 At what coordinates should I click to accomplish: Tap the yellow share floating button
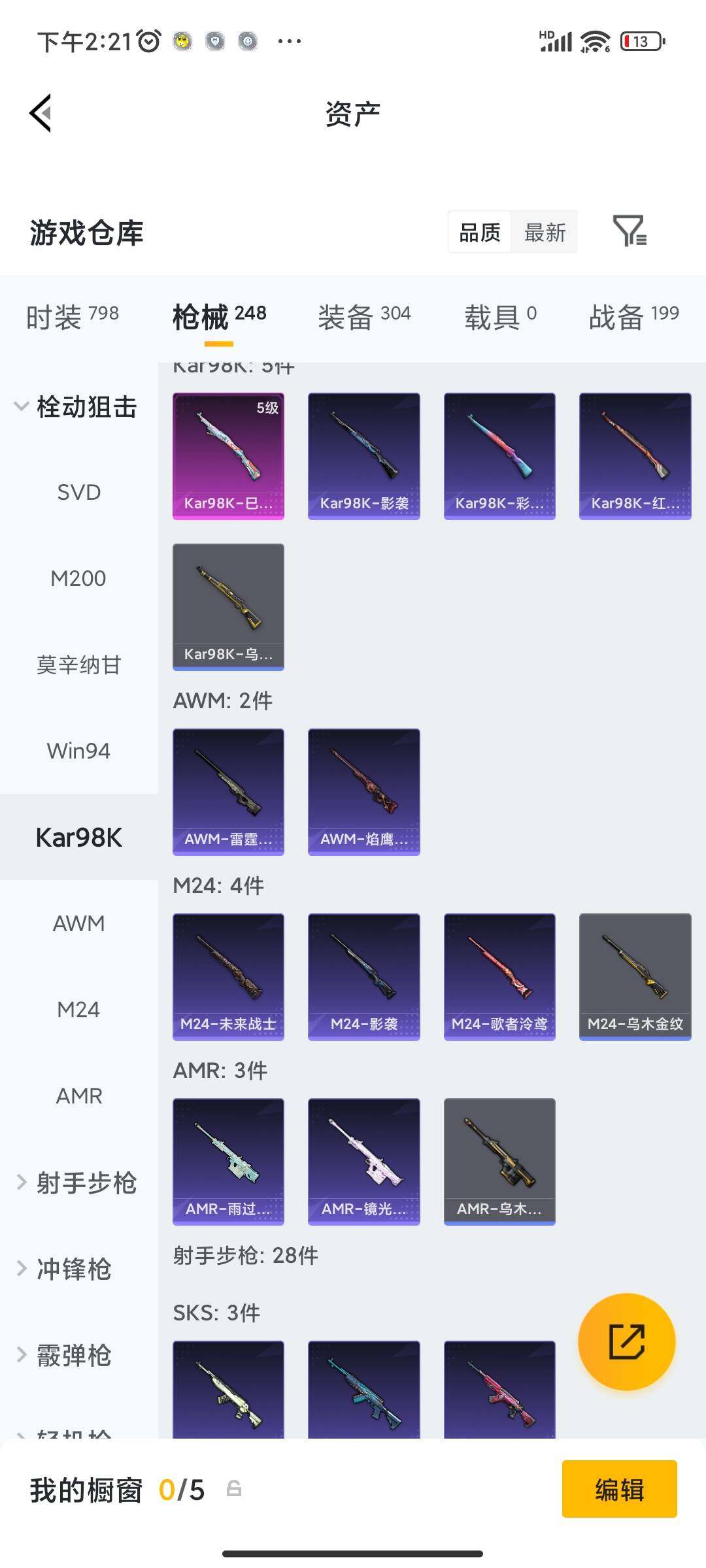(x=627, y=1341)
